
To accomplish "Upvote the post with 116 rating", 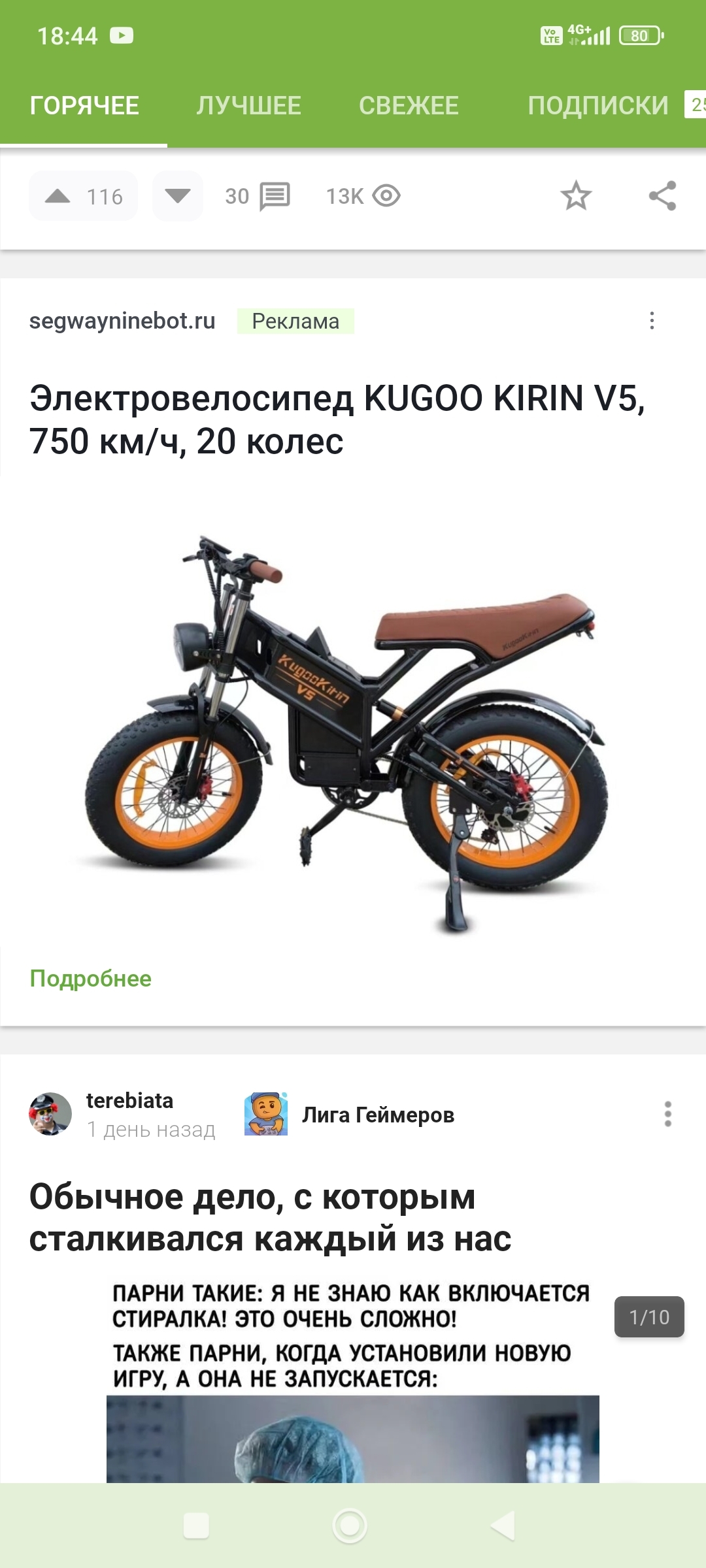I will point(58,196).
